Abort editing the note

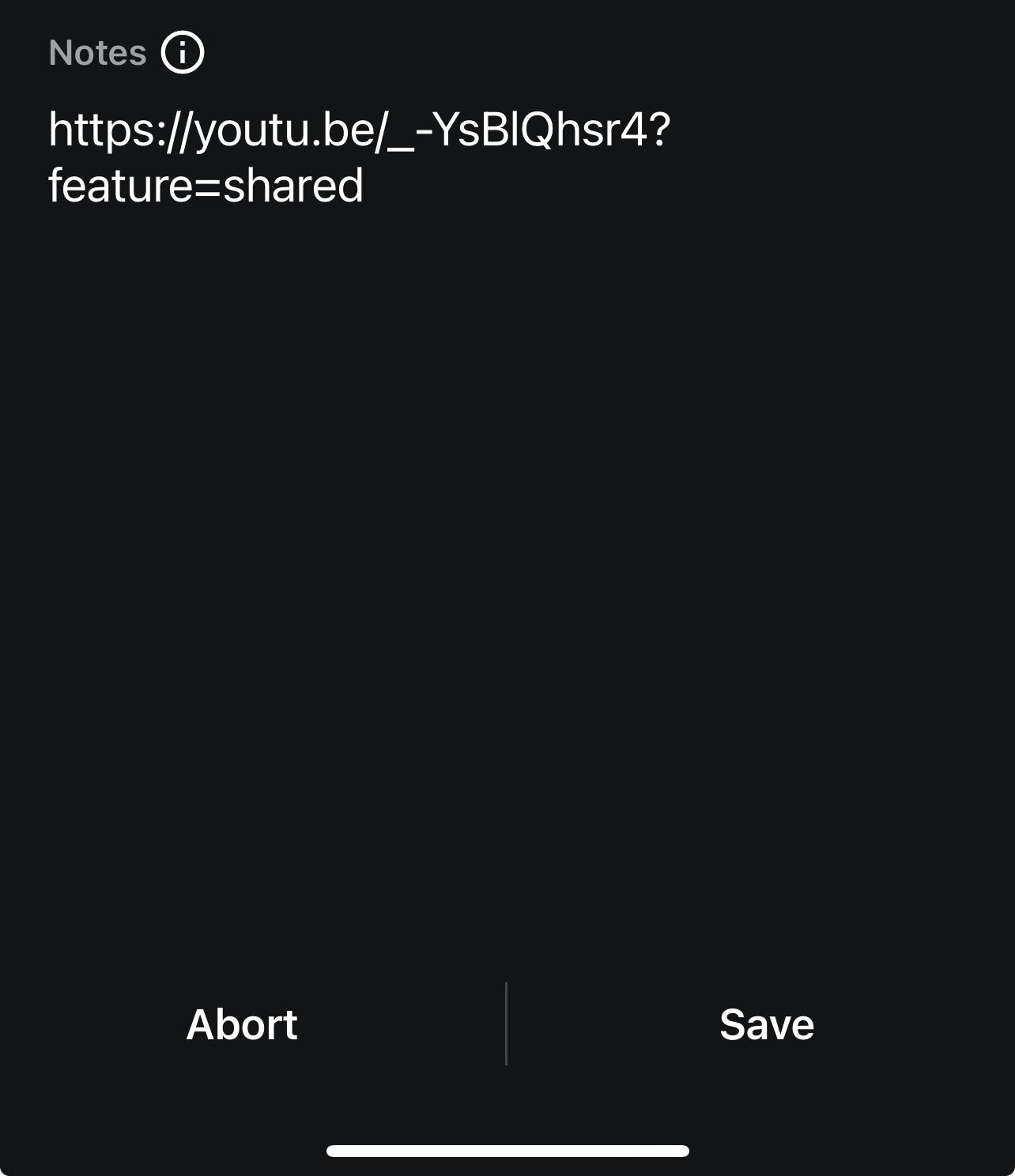pyautogui.click(x=242, y=1024)
